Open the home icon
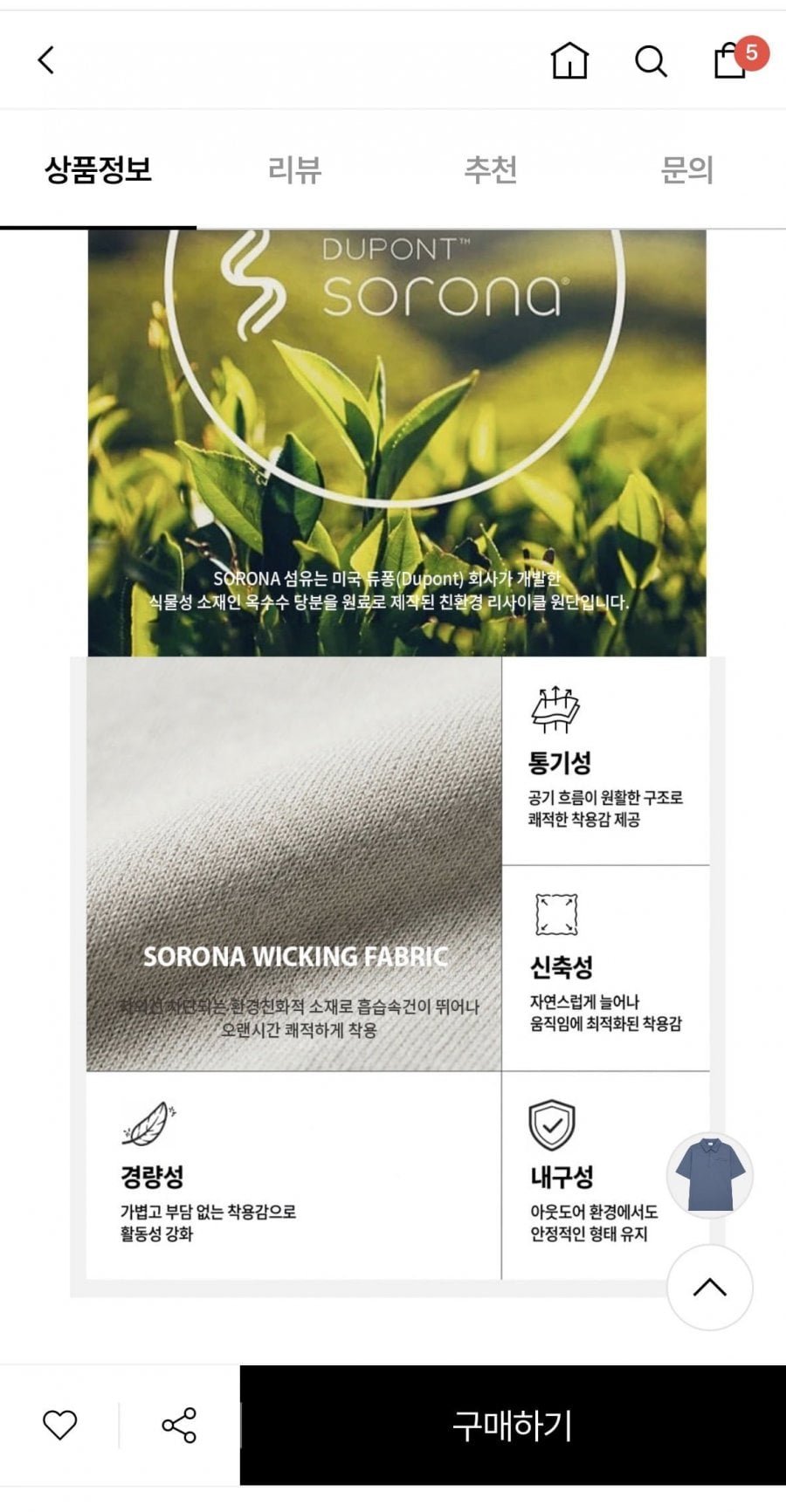786x1512 pixels. point(569,60)
